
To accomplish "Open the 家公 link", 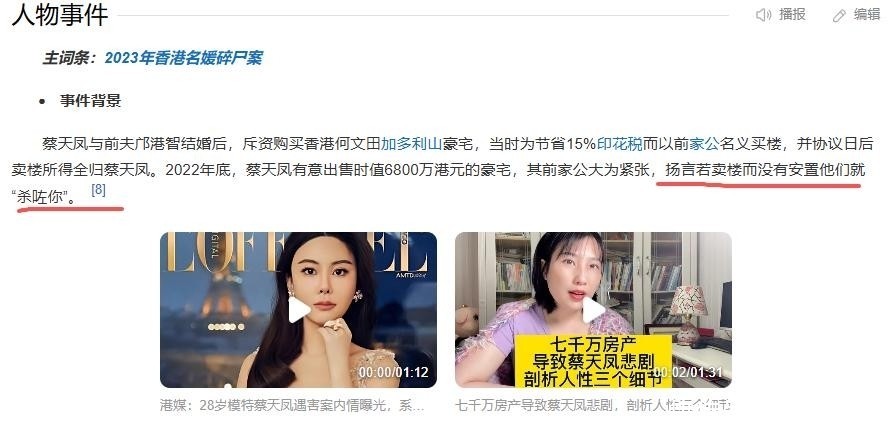I will [704, 144].
